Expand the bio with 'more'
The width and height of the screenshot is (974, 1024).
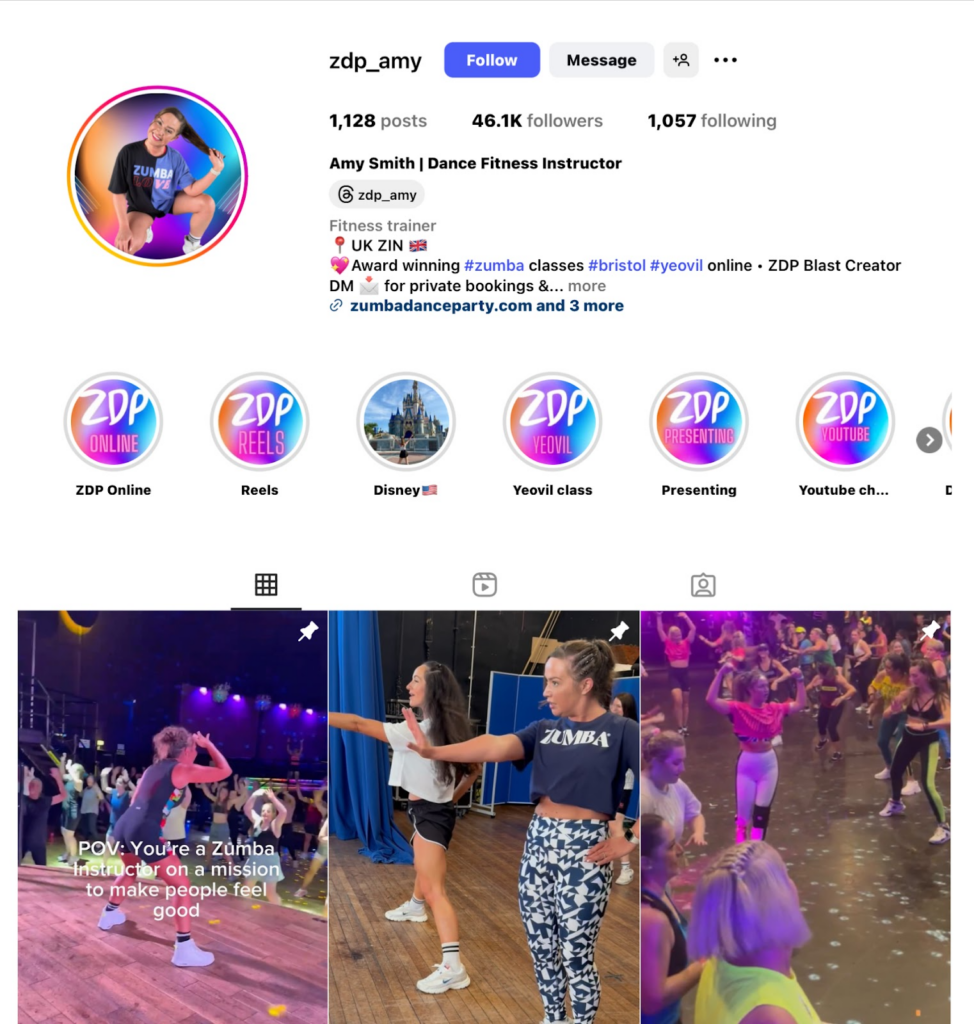pos(587,285)
